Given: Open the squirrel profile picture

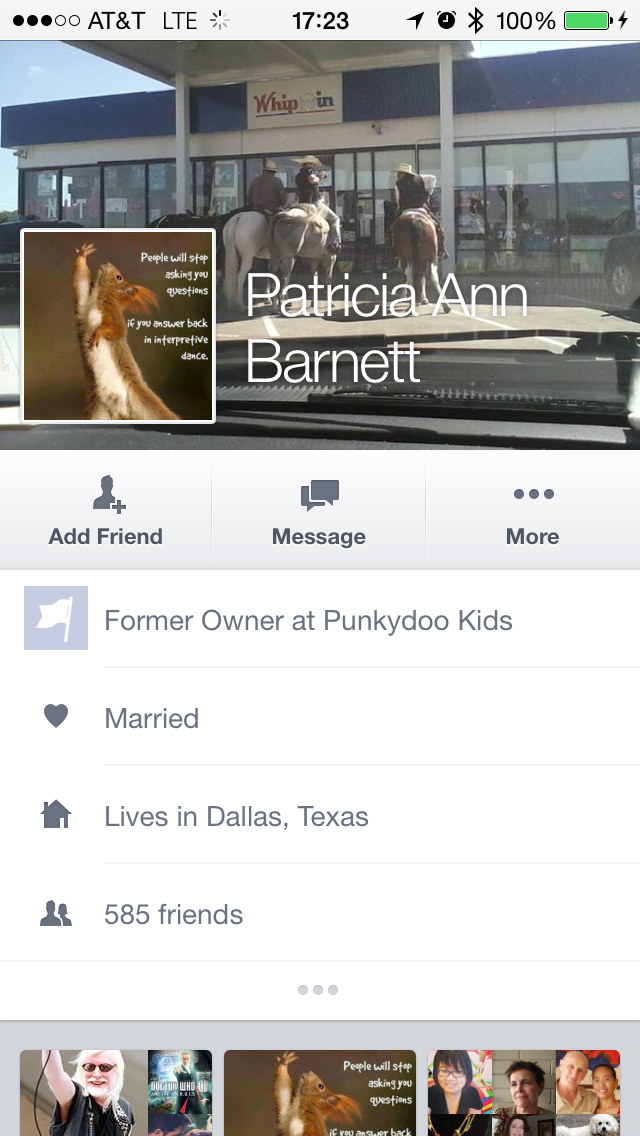Looking at the screenshot, I should pos(118,326).
